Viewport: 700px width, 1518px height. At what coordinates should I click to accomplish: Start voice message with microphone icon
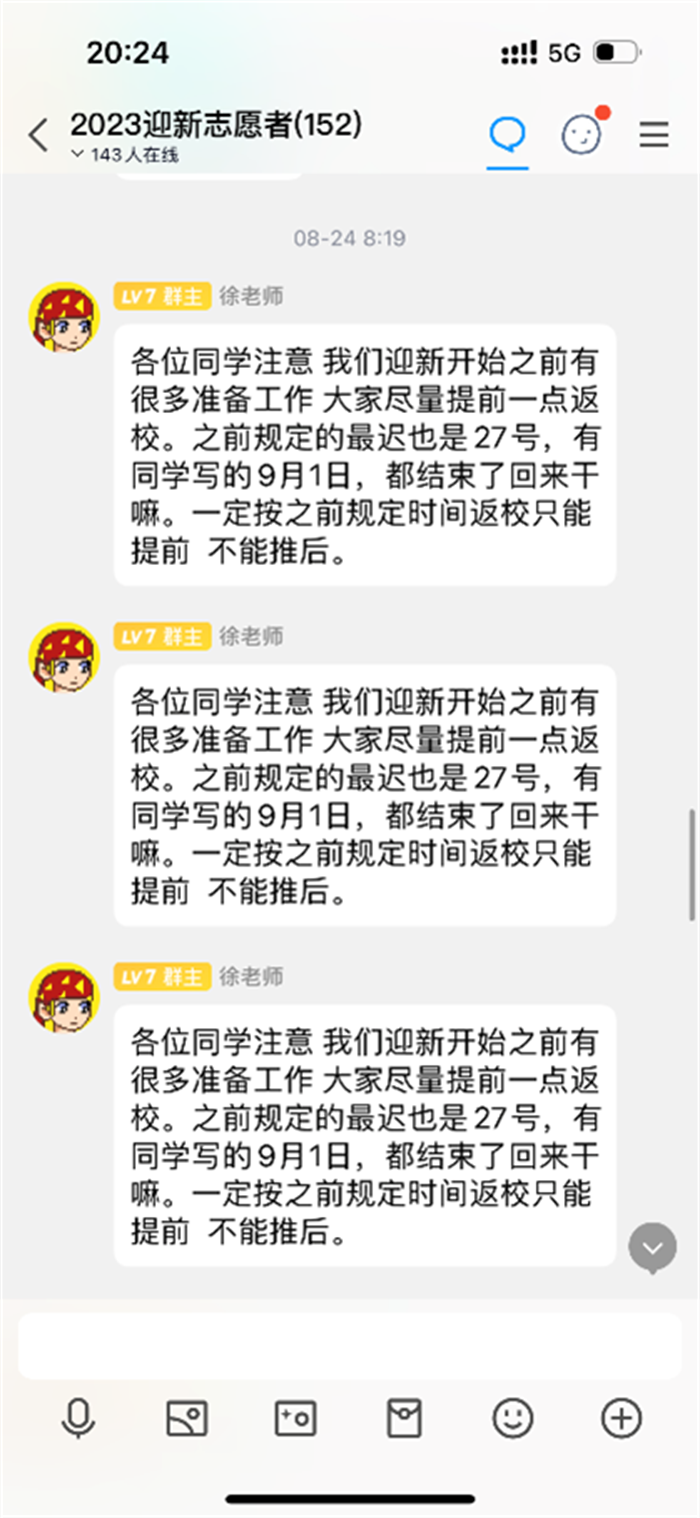click(78, 1417)
